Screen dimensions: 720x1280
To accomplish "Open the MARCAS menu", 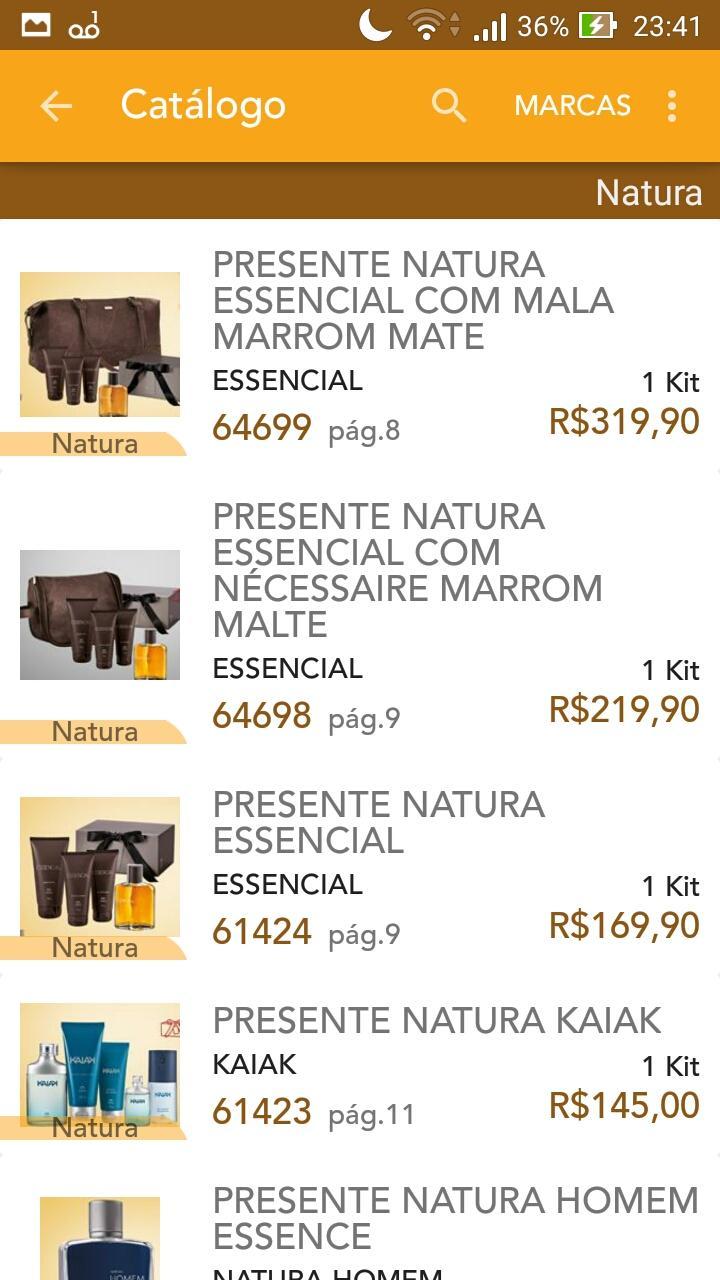I will point(572,104).
